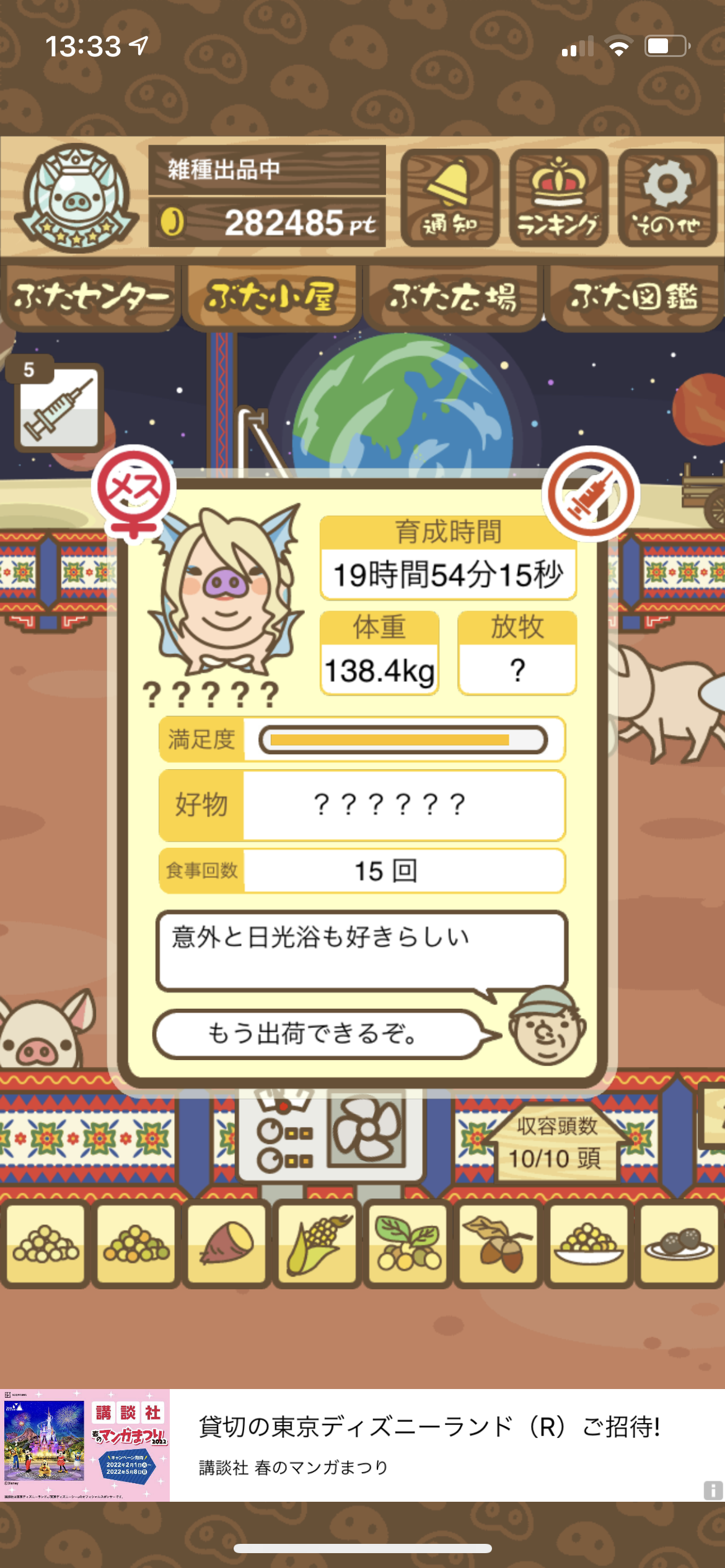Select the acorn feed

click(x=498, y=1243)
